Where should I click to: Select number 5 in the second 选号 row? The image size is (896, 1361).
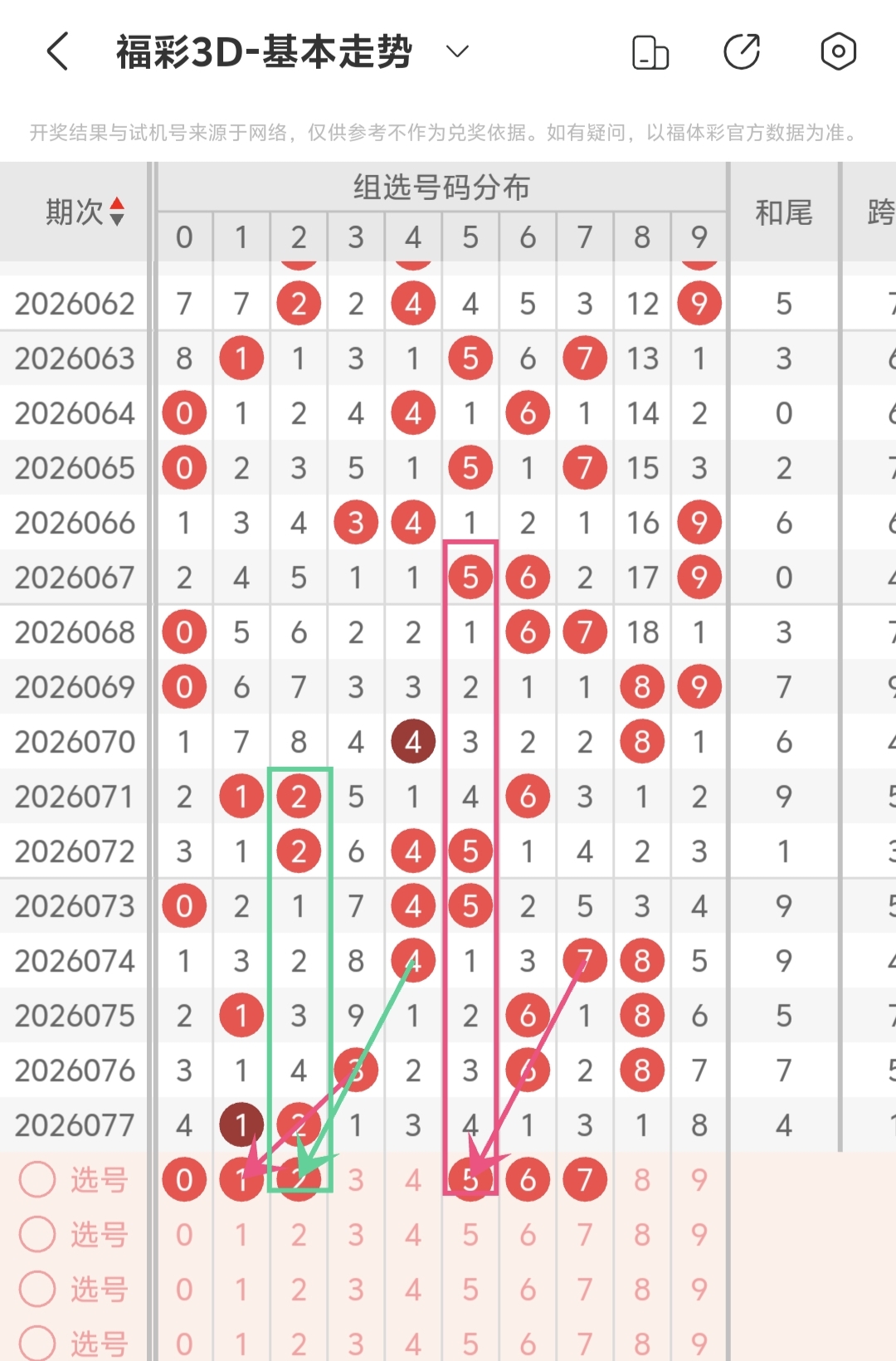(x=470, y=1235)
